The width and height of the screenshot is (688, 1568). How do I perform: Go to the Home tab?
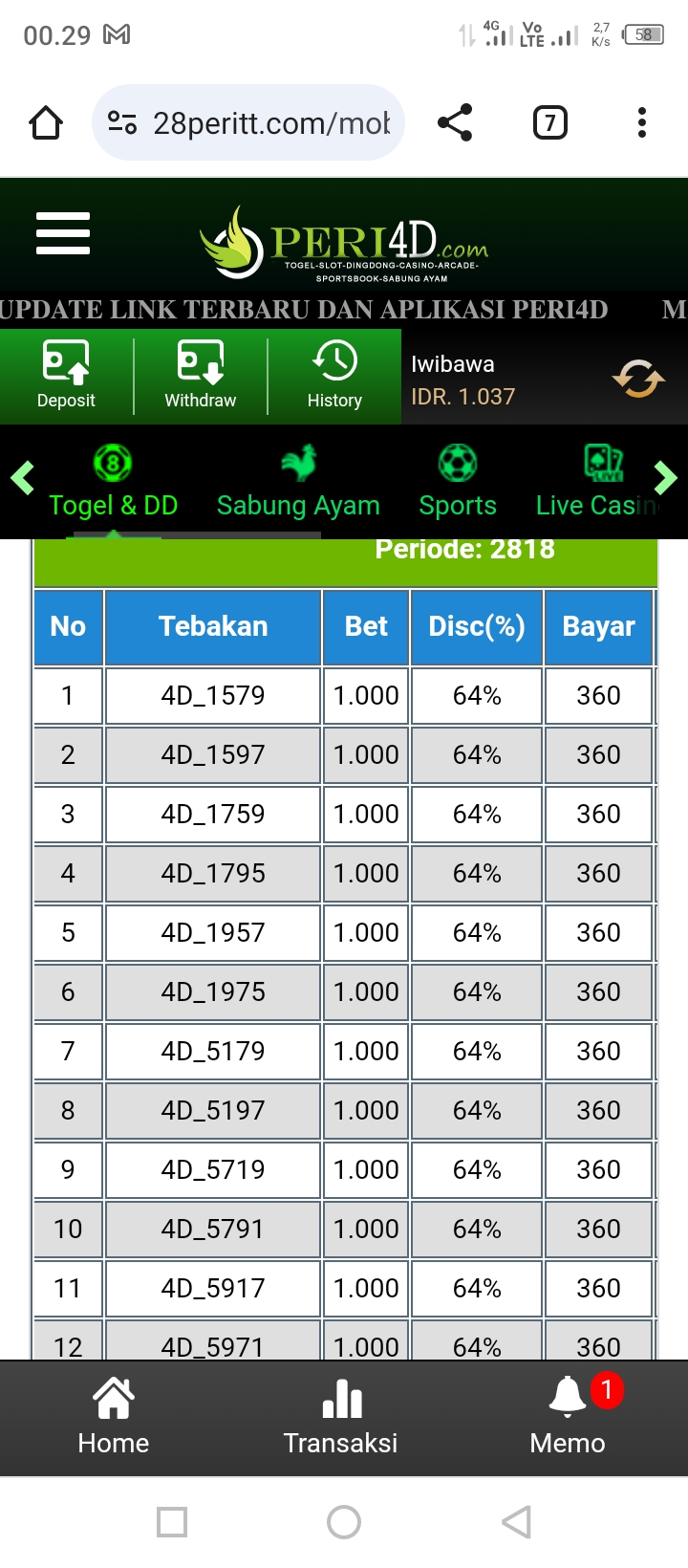[114, 1418]
